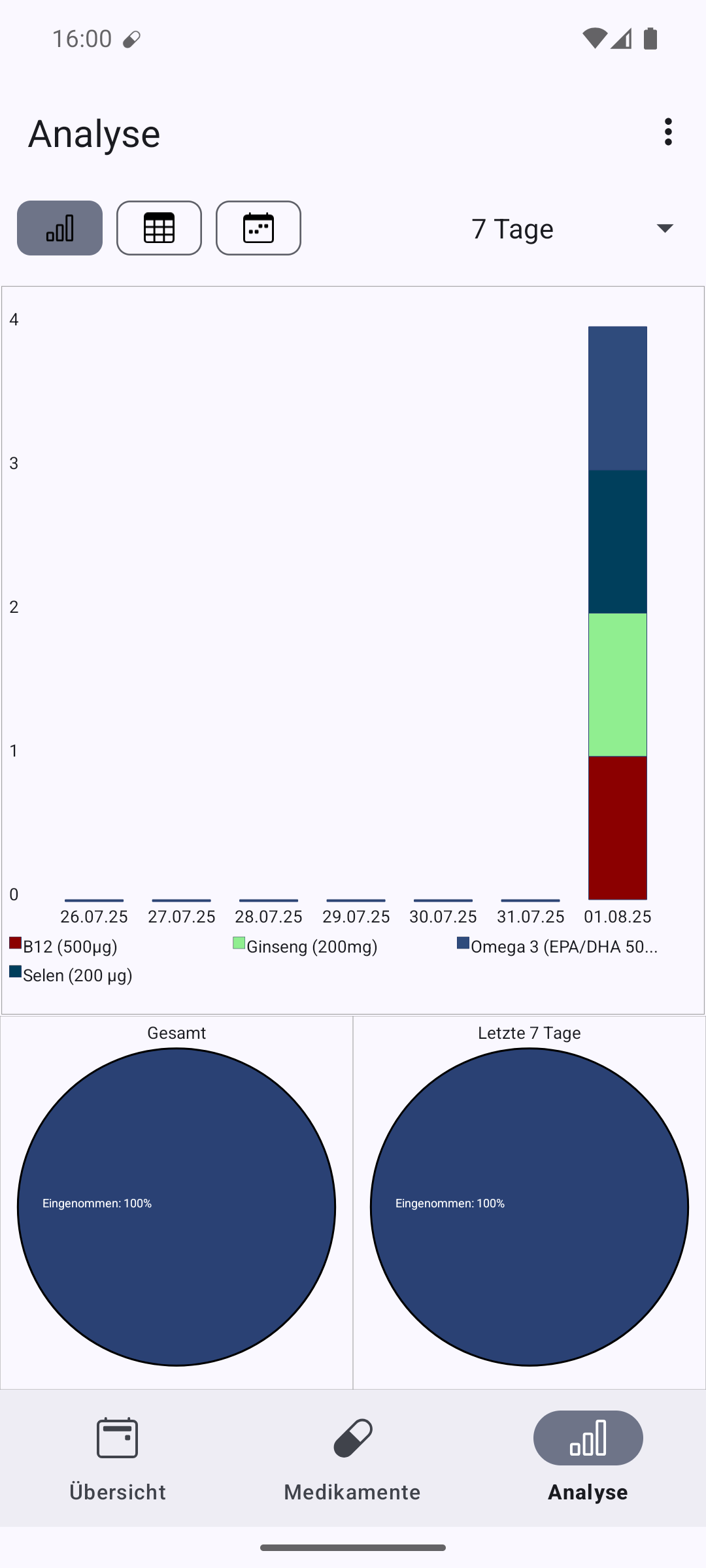
Task: Open the Medikamente tab
Action: coord(353,1458)
